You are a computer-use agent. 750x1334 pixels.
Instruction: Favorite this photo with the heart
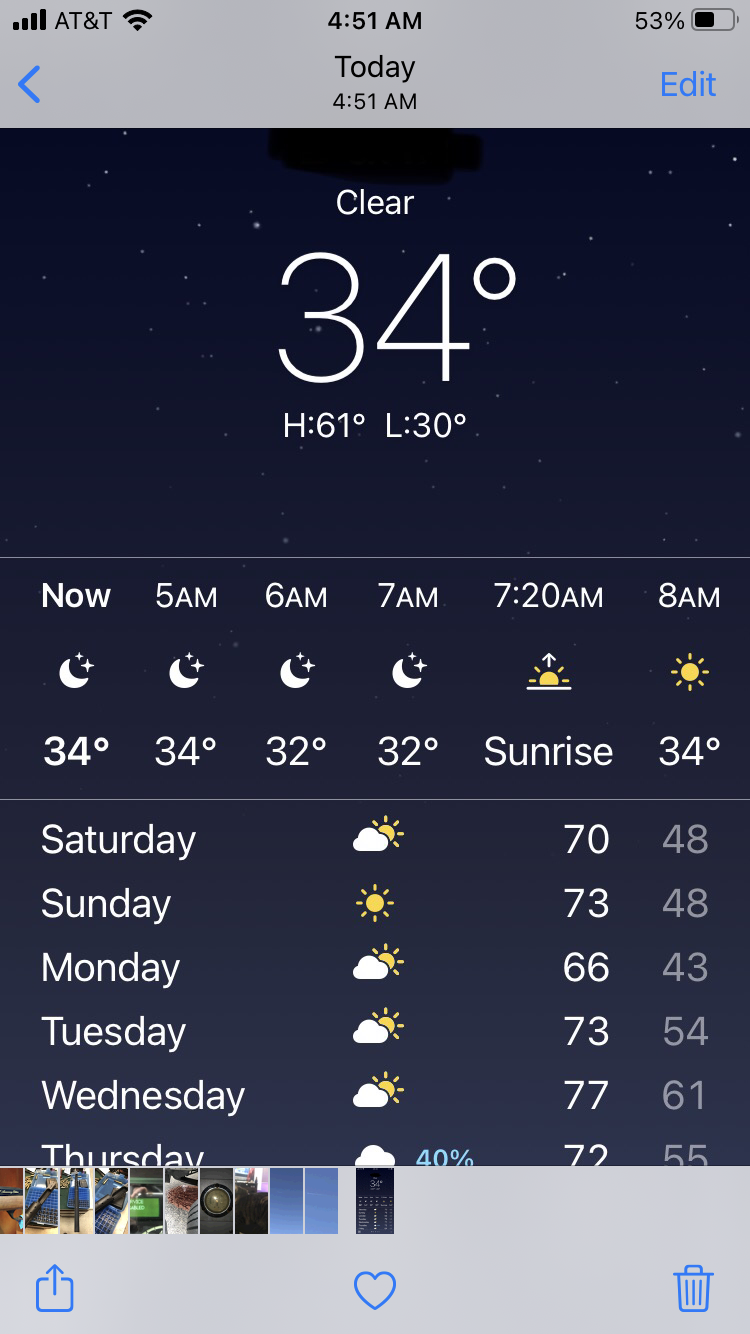click(375, 1290)
